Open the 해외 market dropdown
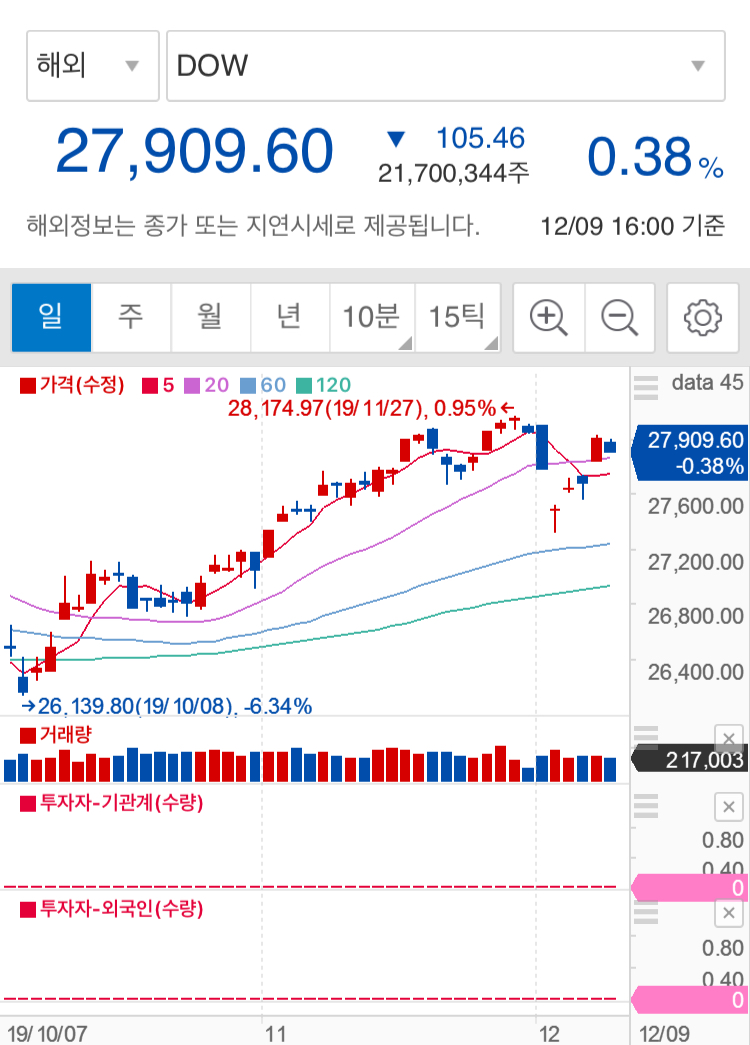 click(92, 66)
